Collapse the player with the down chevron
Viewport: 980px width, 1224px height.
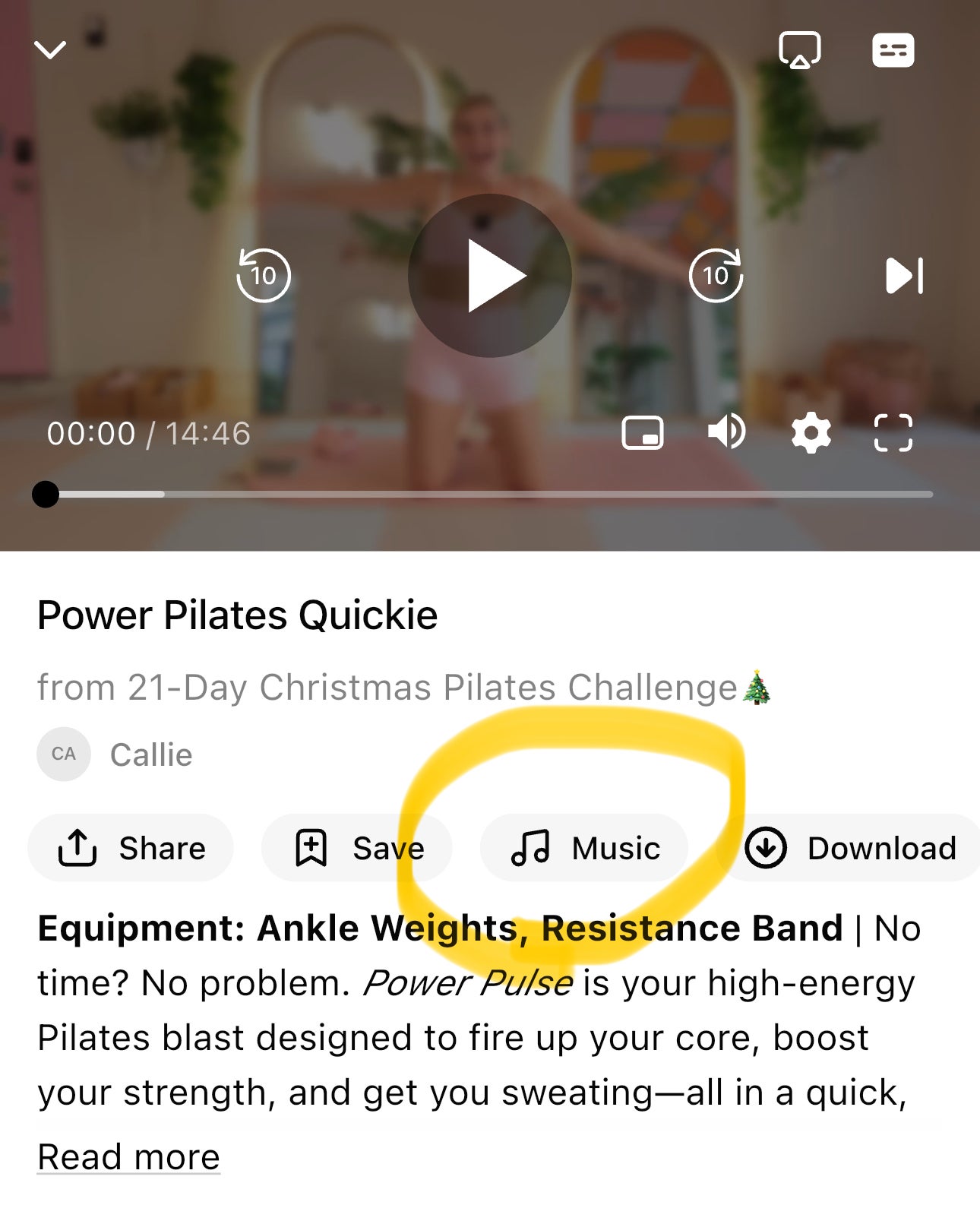pyautogui.click(x=51, y=50)
